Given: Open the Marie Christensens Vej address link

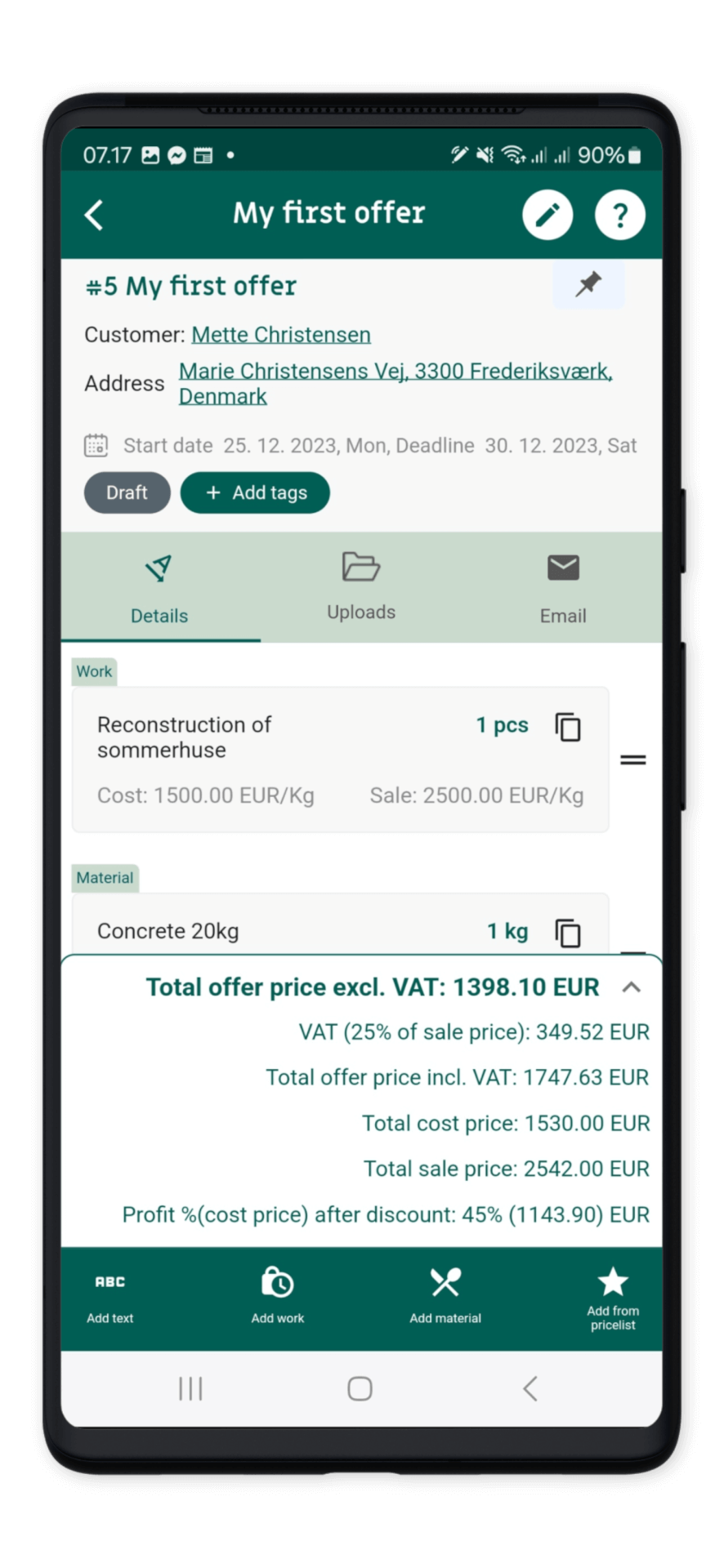Looking at the screenshot, I should [x=395, y=382].
